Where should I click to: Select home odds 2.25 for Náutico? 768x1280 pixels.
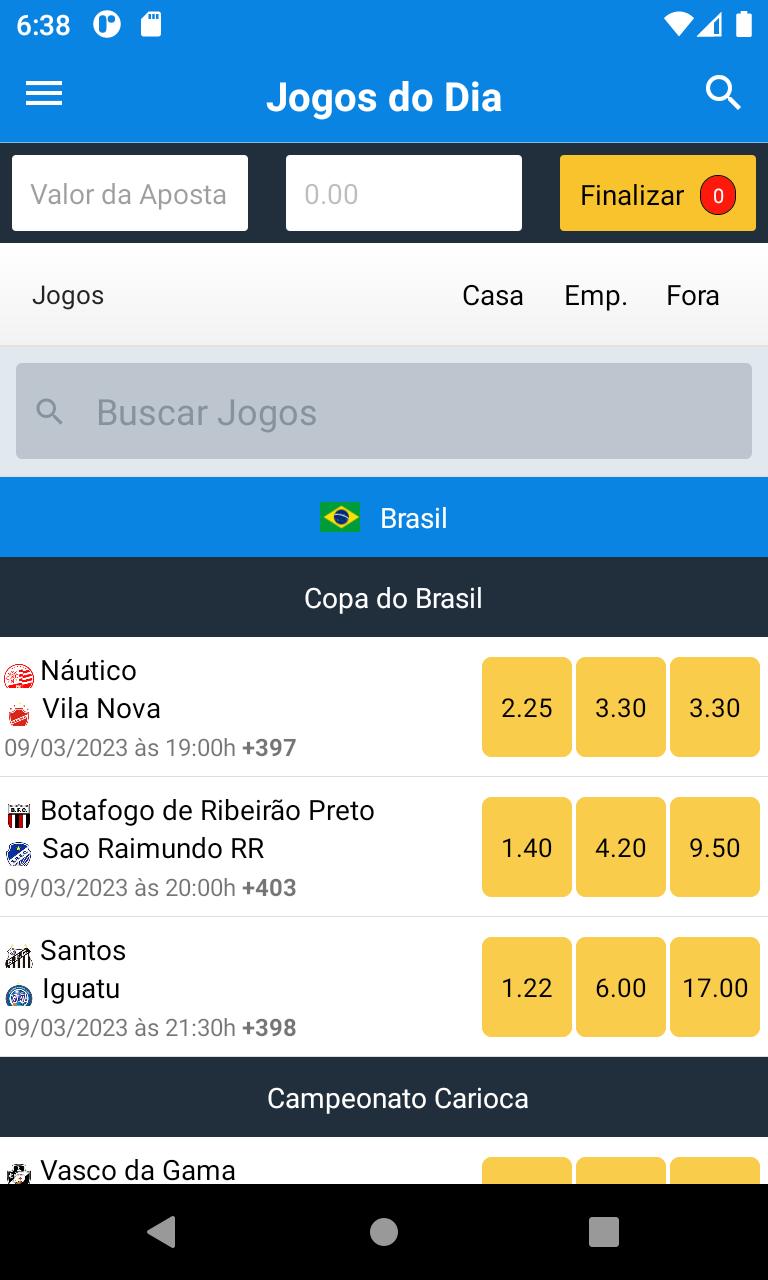[x=527, y=707]
